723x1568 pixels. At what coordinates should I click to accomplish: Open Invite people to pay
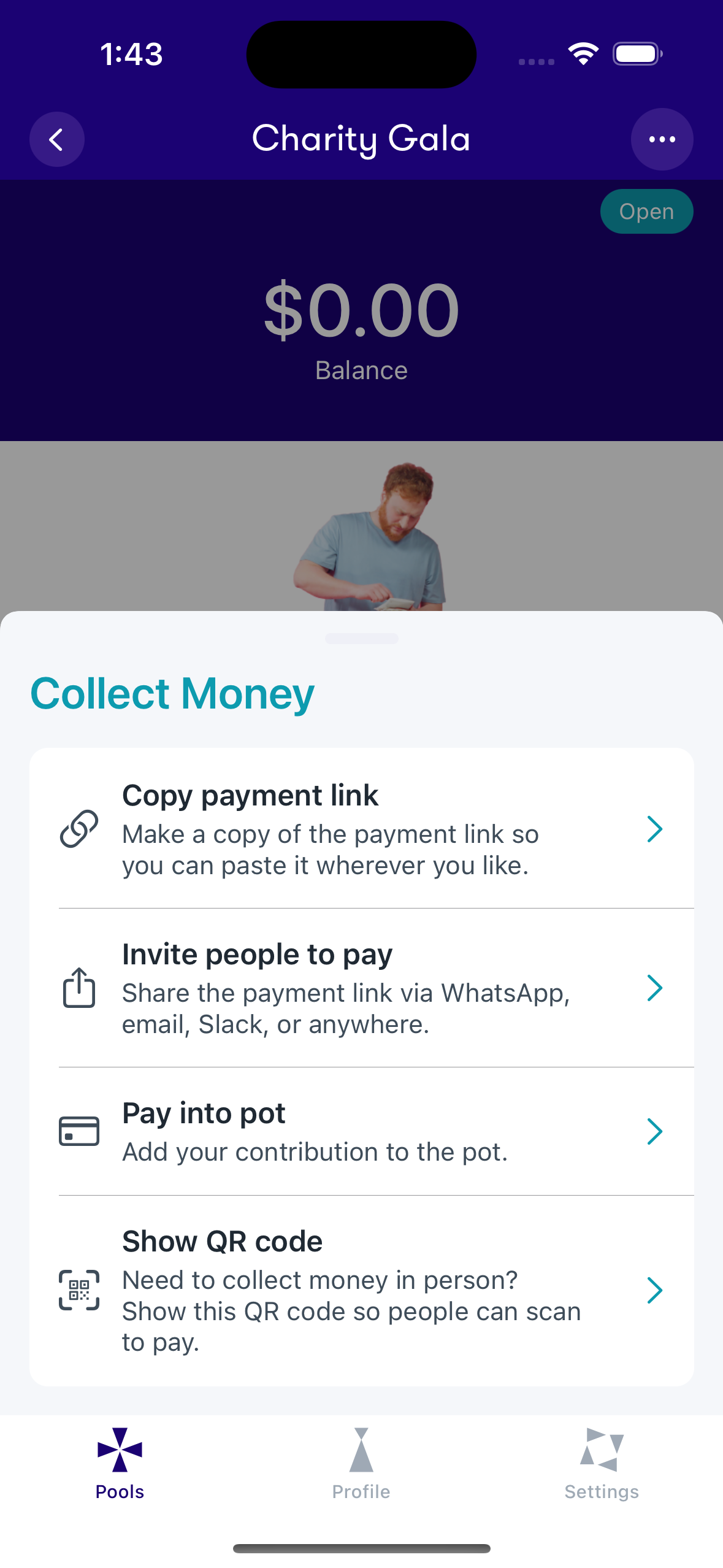(362, 988)
